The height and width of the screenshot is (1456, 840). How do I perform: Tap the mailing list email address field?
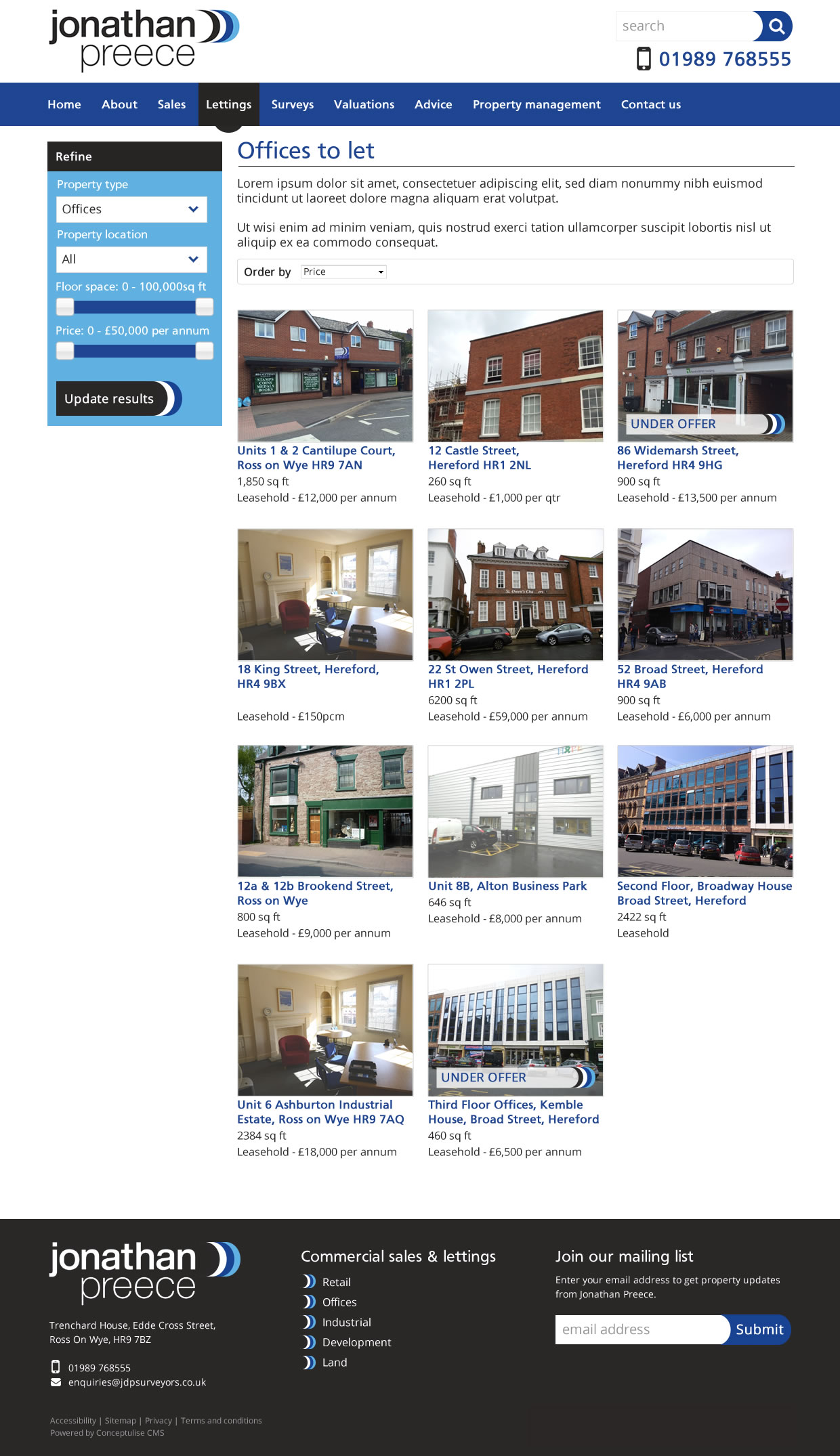pos(640,1329)
